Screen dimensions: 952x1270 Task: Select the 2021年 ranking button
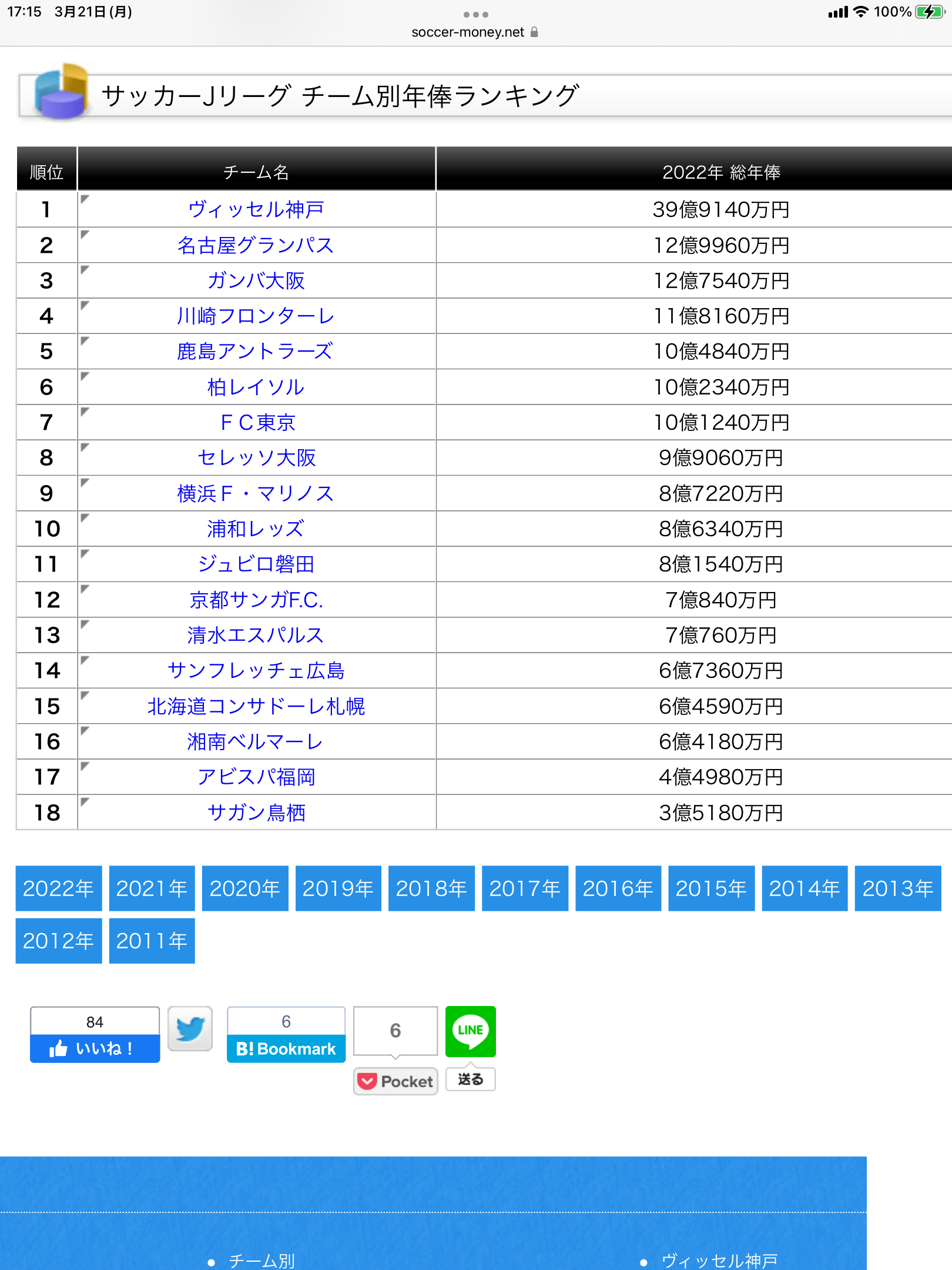click(152, 888)
